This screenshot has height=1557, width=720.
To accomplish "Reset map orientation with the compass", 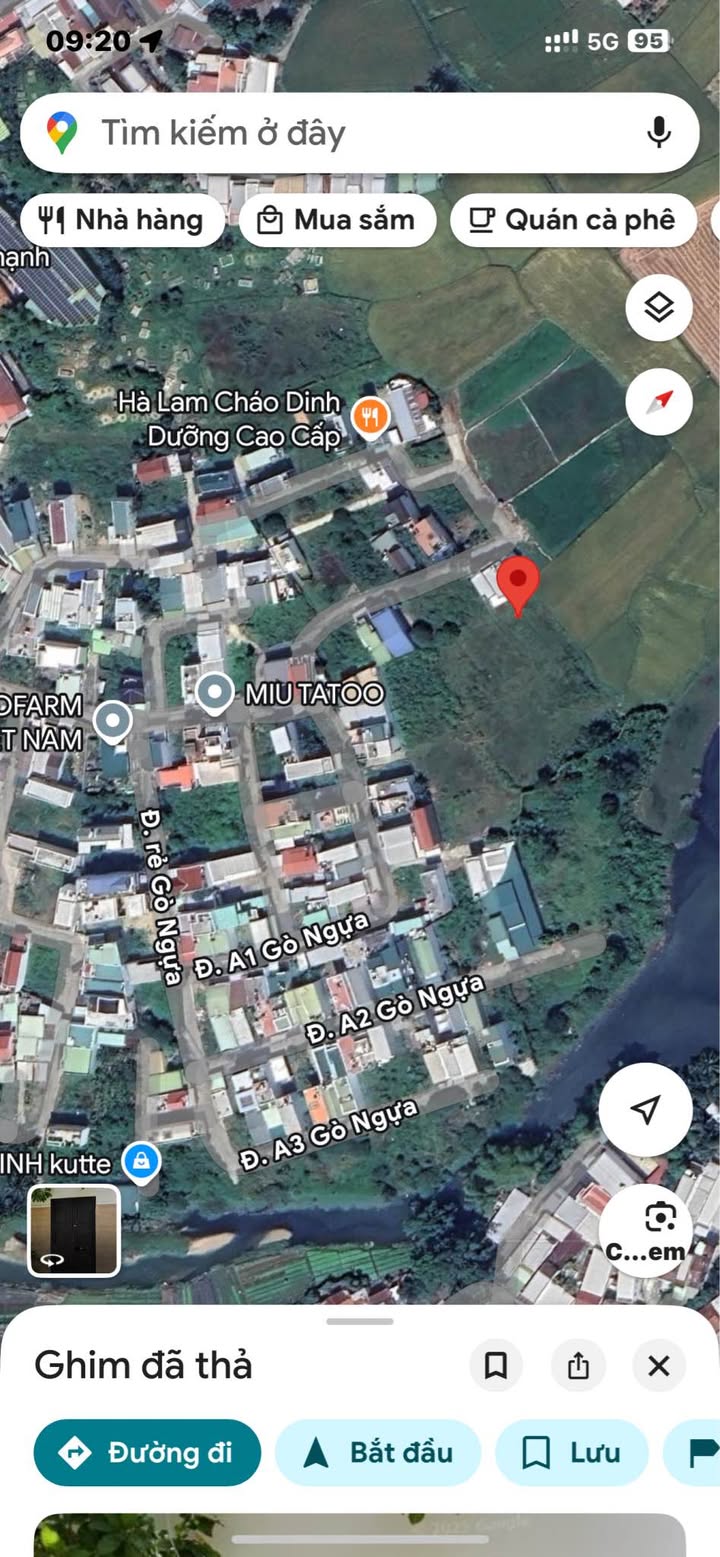I will [659, 402].
